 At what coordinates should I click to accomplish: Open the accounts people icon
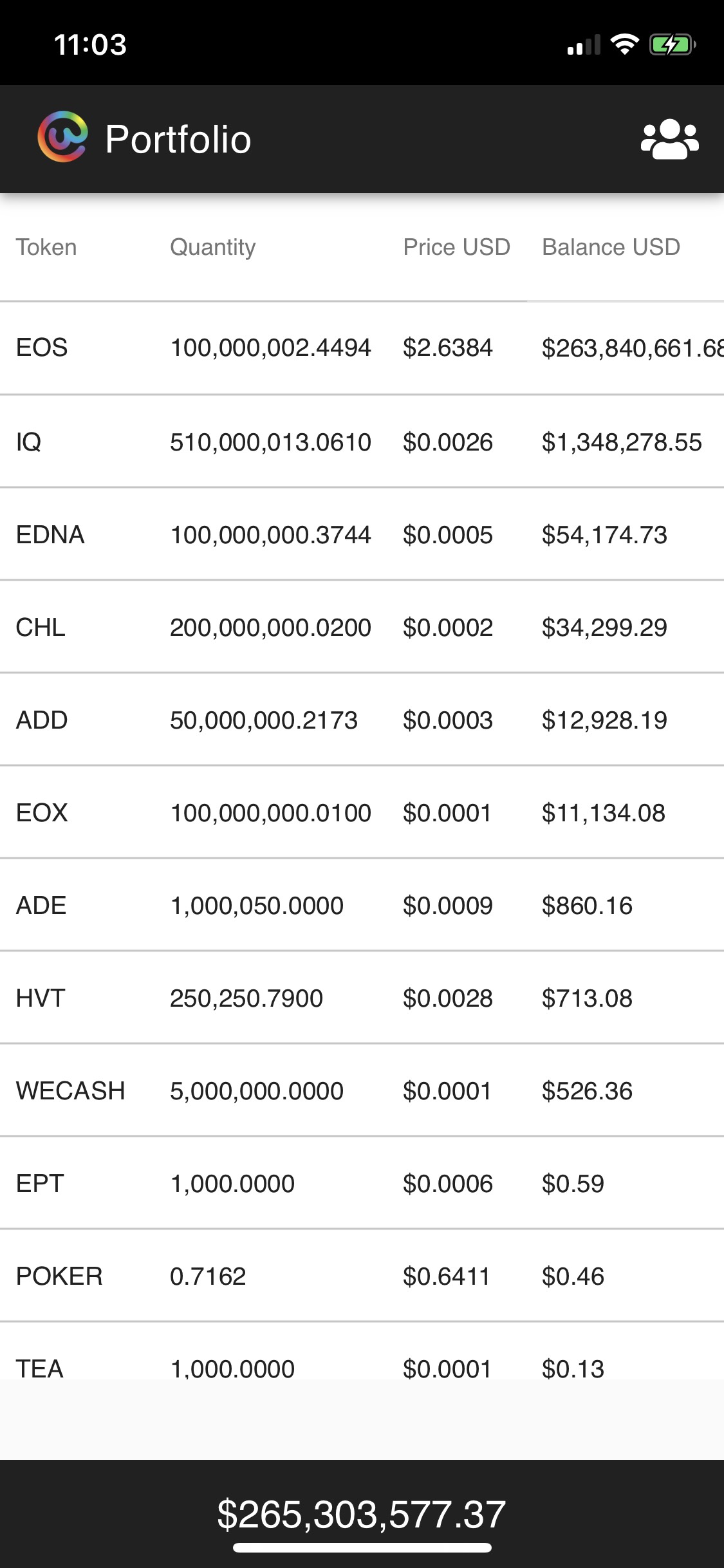[669, 139]
